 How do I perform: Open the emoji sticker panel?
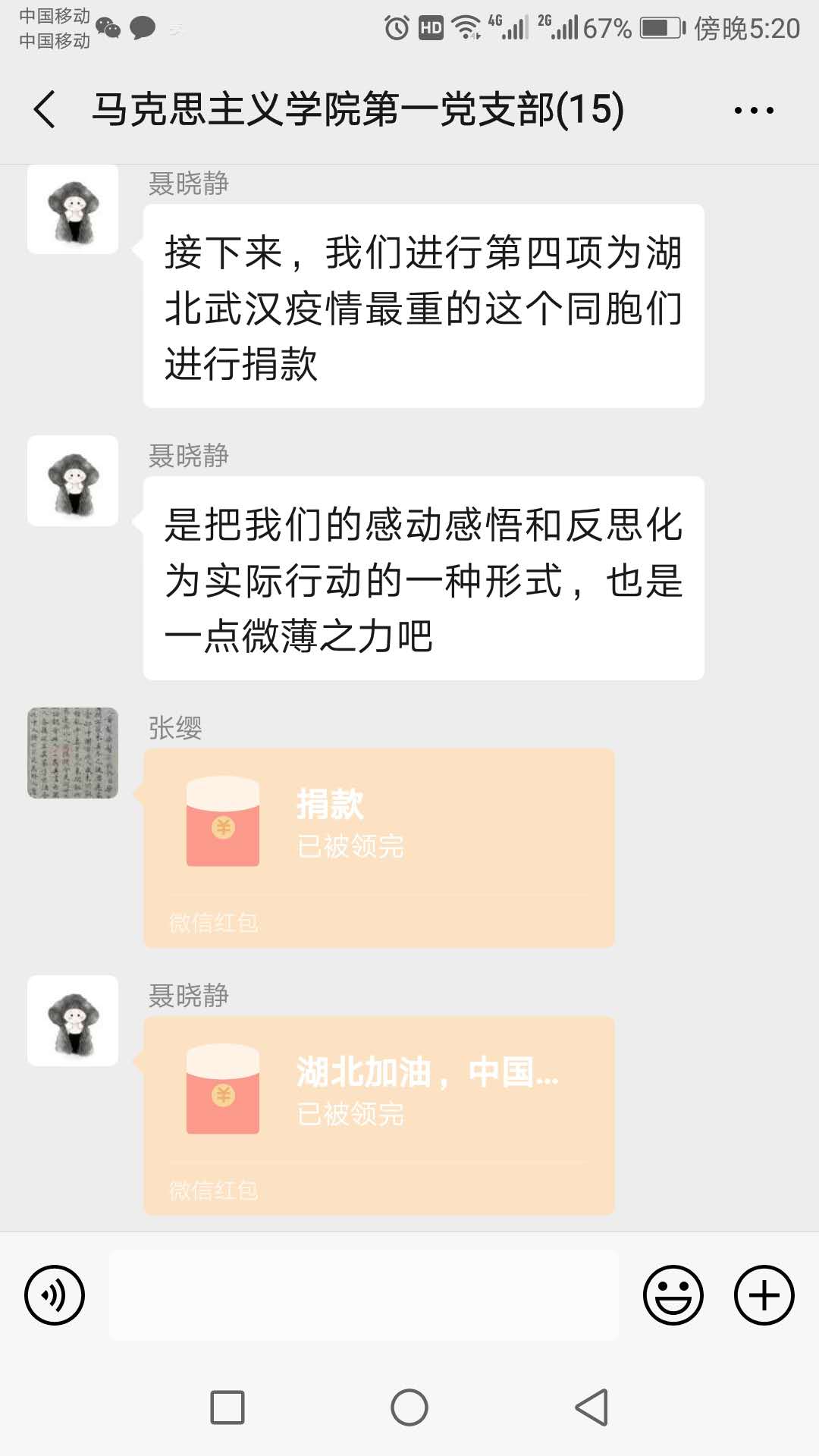[x=673, y=1295]
